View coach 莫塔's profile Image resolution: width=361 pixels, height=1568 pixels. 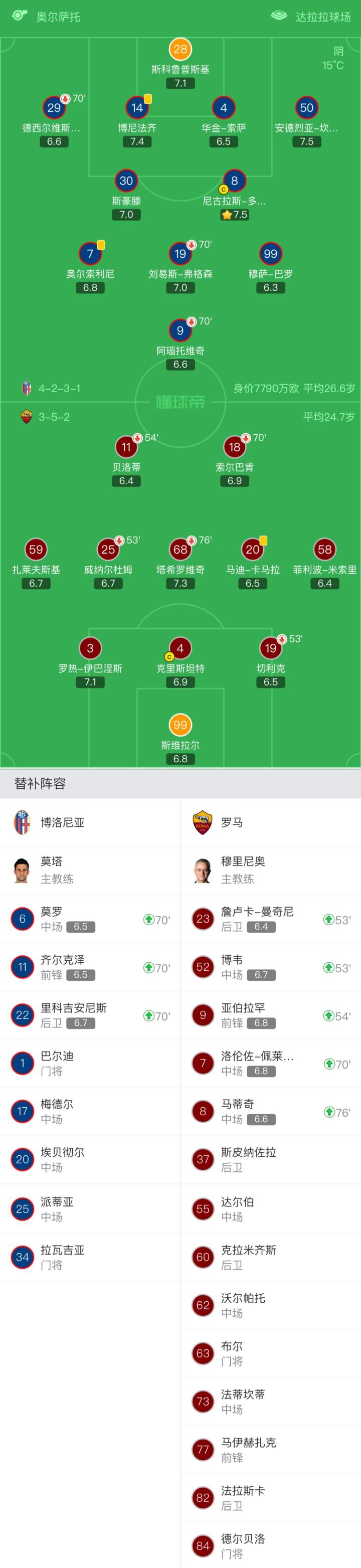coord(52,870)
